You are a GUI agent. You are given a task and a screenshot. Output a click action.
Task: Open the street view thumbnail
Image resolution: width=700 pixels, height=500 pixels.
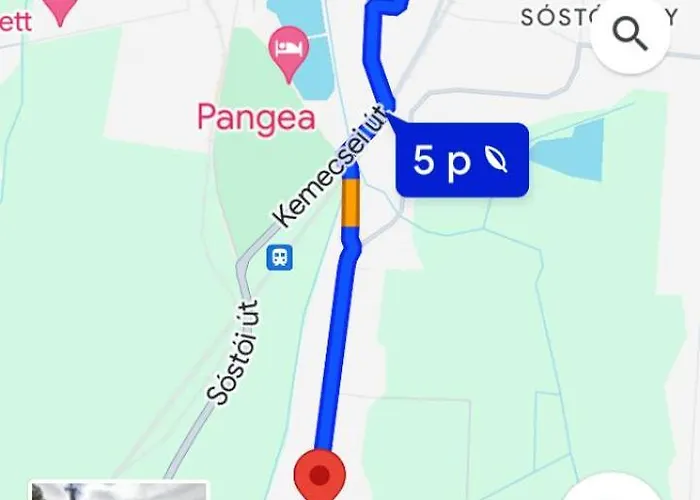tap(118, 491)
